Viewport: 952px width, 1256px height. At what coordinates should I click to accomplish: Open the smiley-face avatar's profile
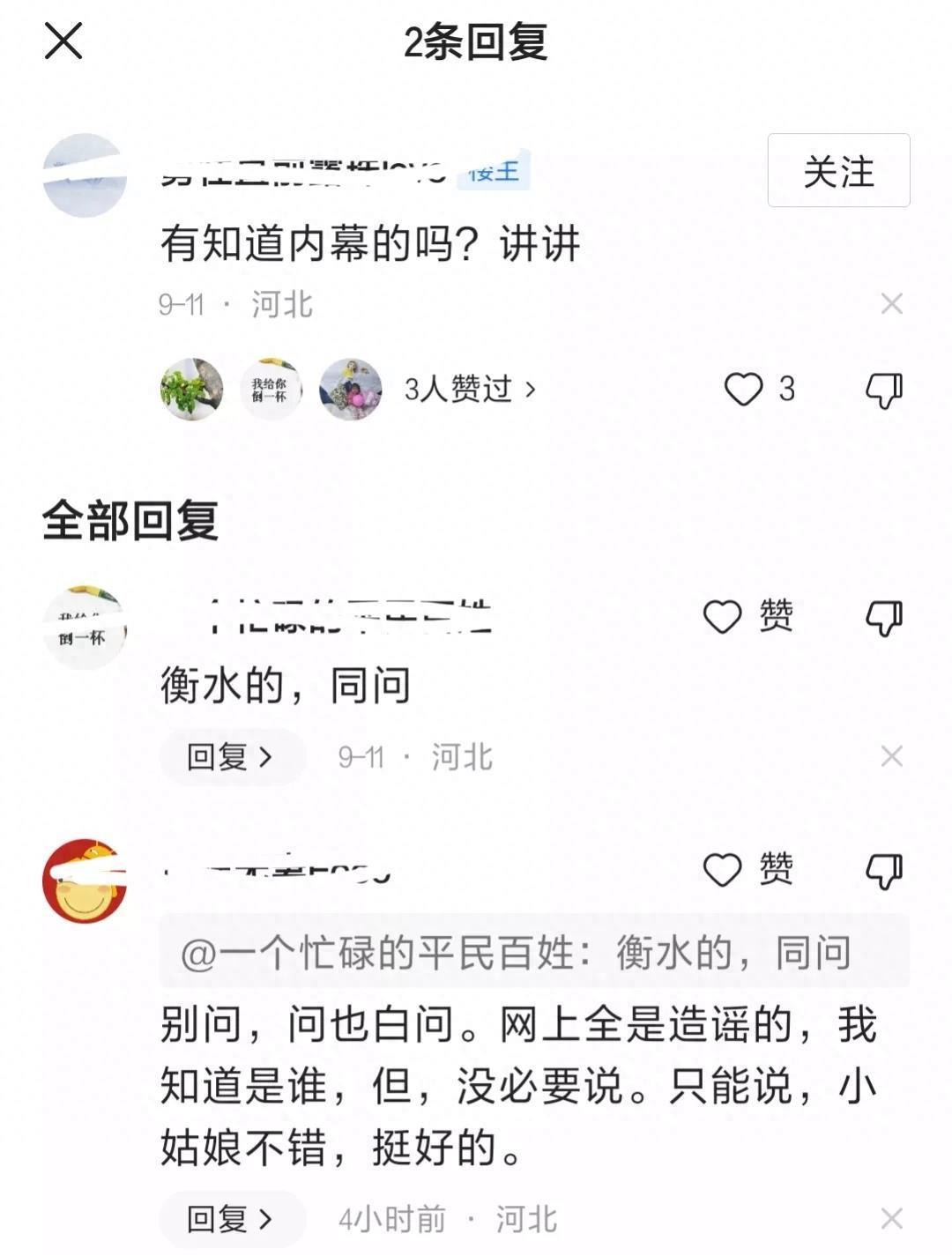(85, 881)
